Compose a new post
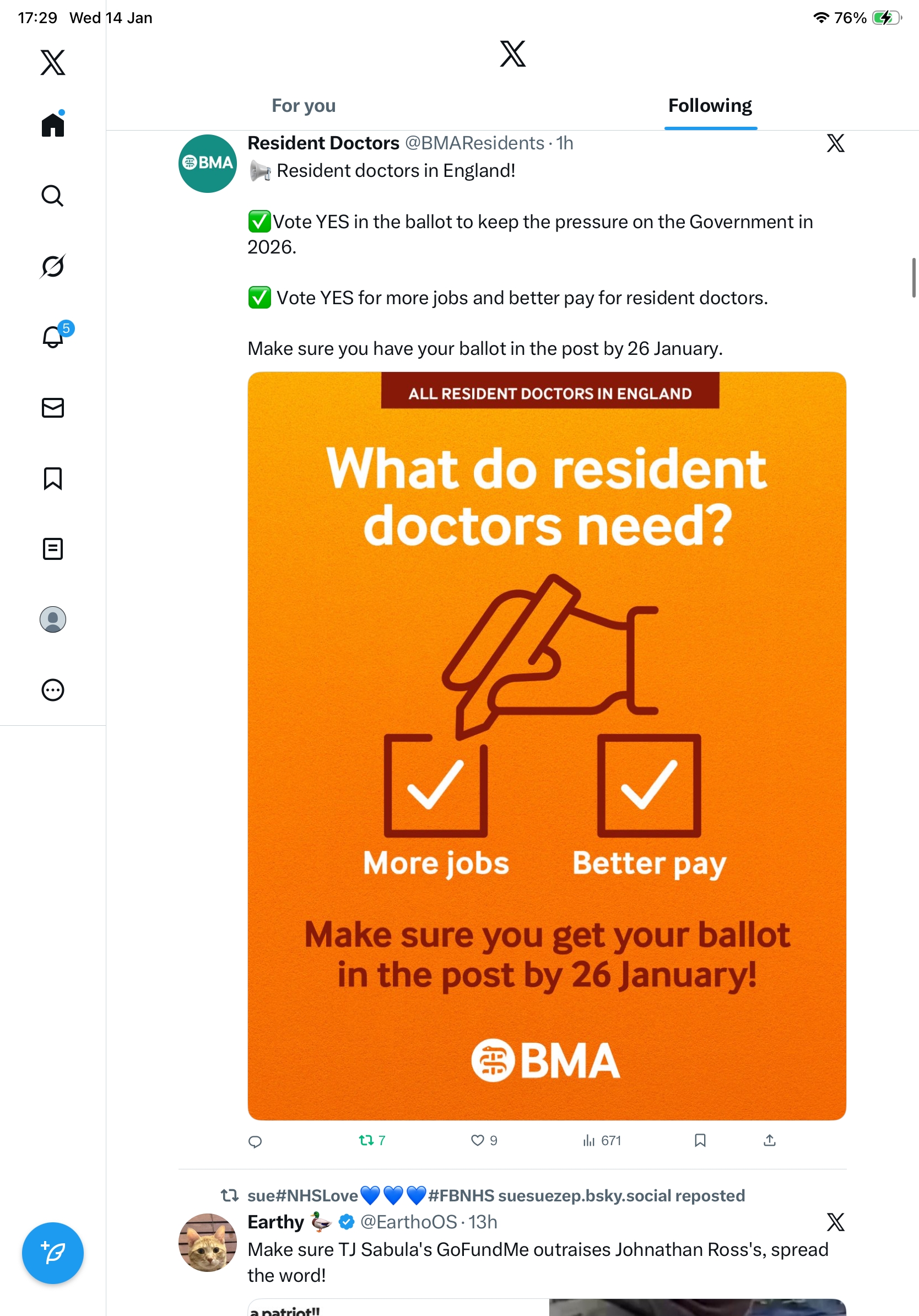 click(53, 1253)
